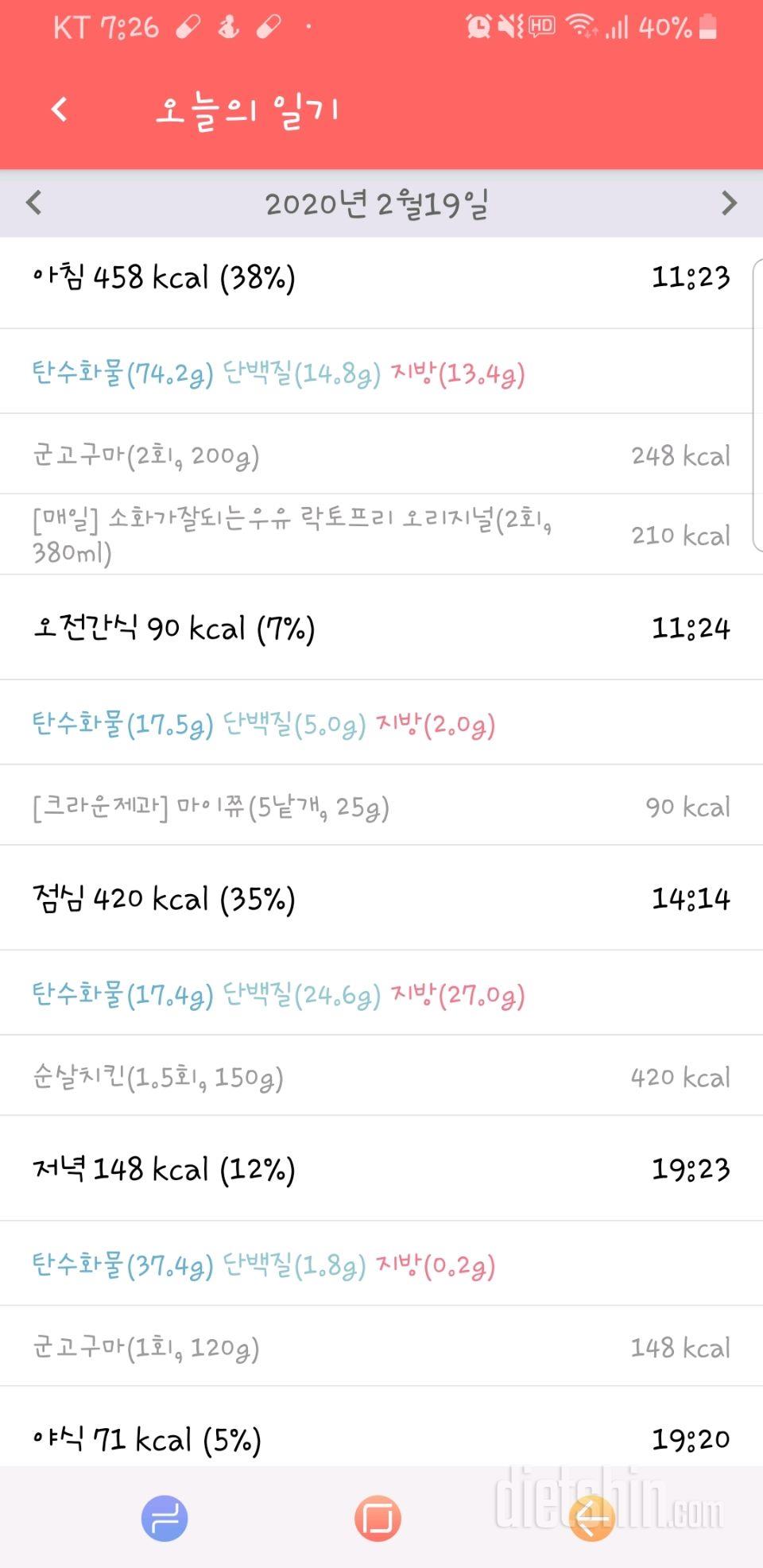Tap the system back arrow button
This screenshot has width=763, height=1568.
(591, 1519)
